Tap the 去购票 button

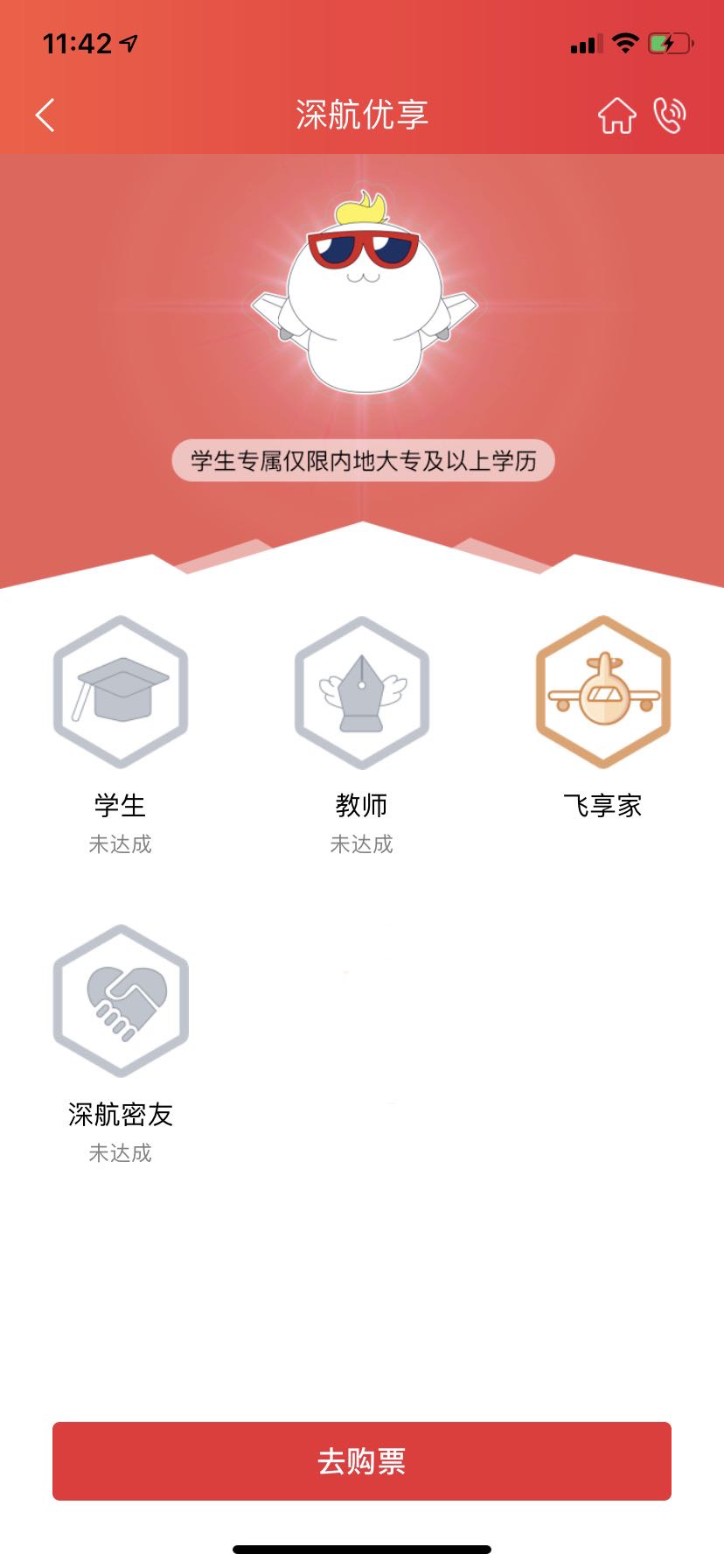click(x=362, y=1461)
